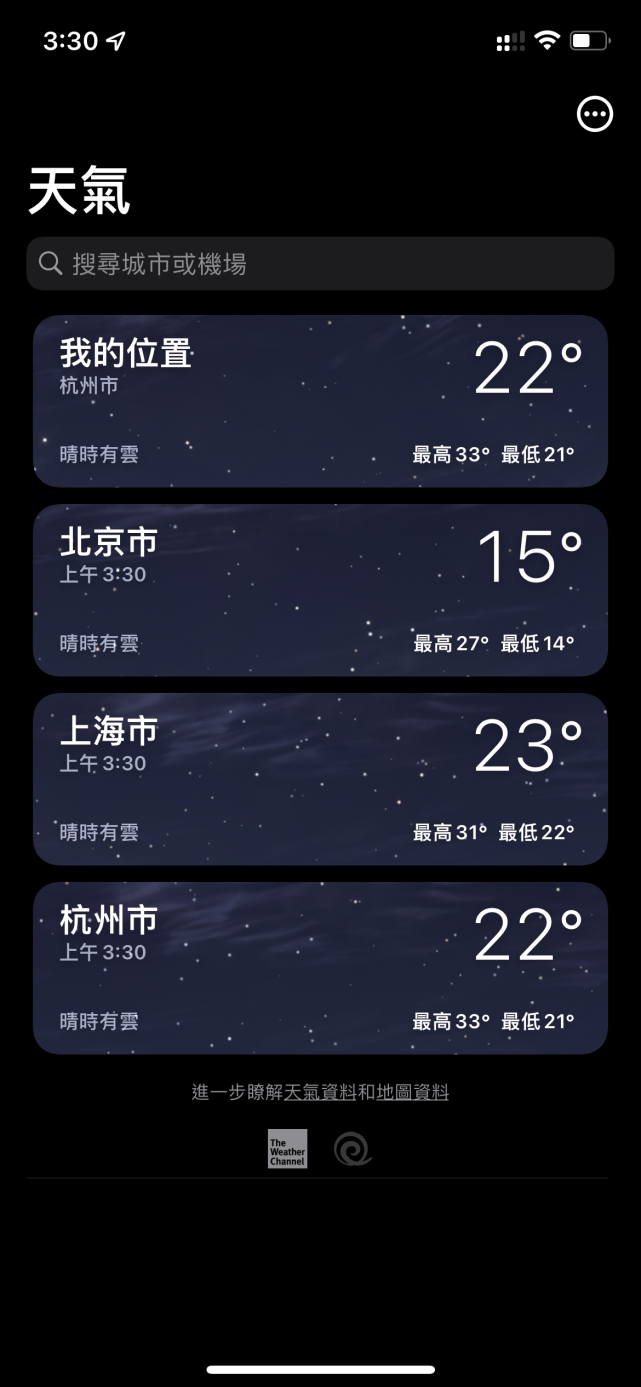Open the 我的位置 weather card
This screenshot has width=641, height=1387.
pyautogui.click(x=320, y=401)
